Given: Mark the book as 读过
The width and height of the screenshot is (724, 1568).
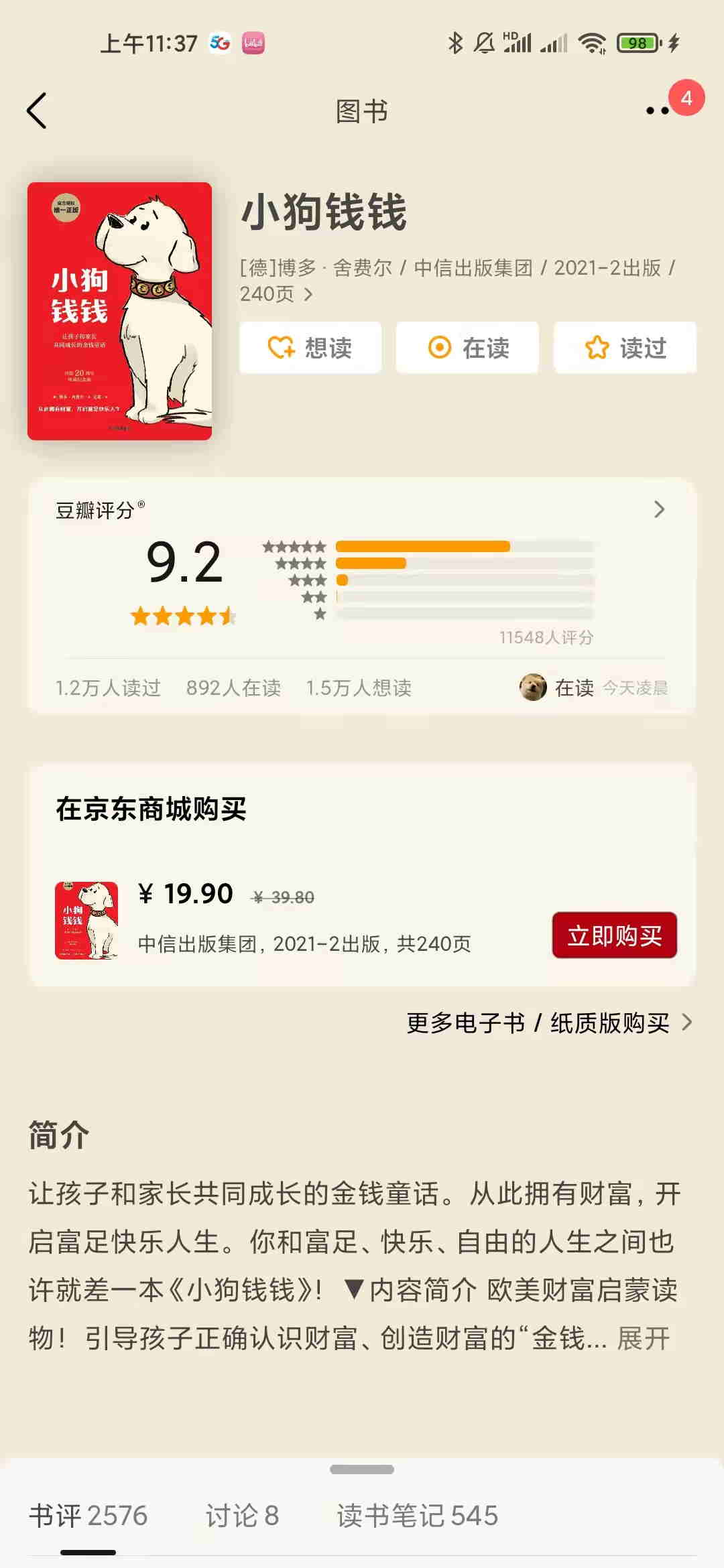Looking at the screenshot, I should coord(625,348).
